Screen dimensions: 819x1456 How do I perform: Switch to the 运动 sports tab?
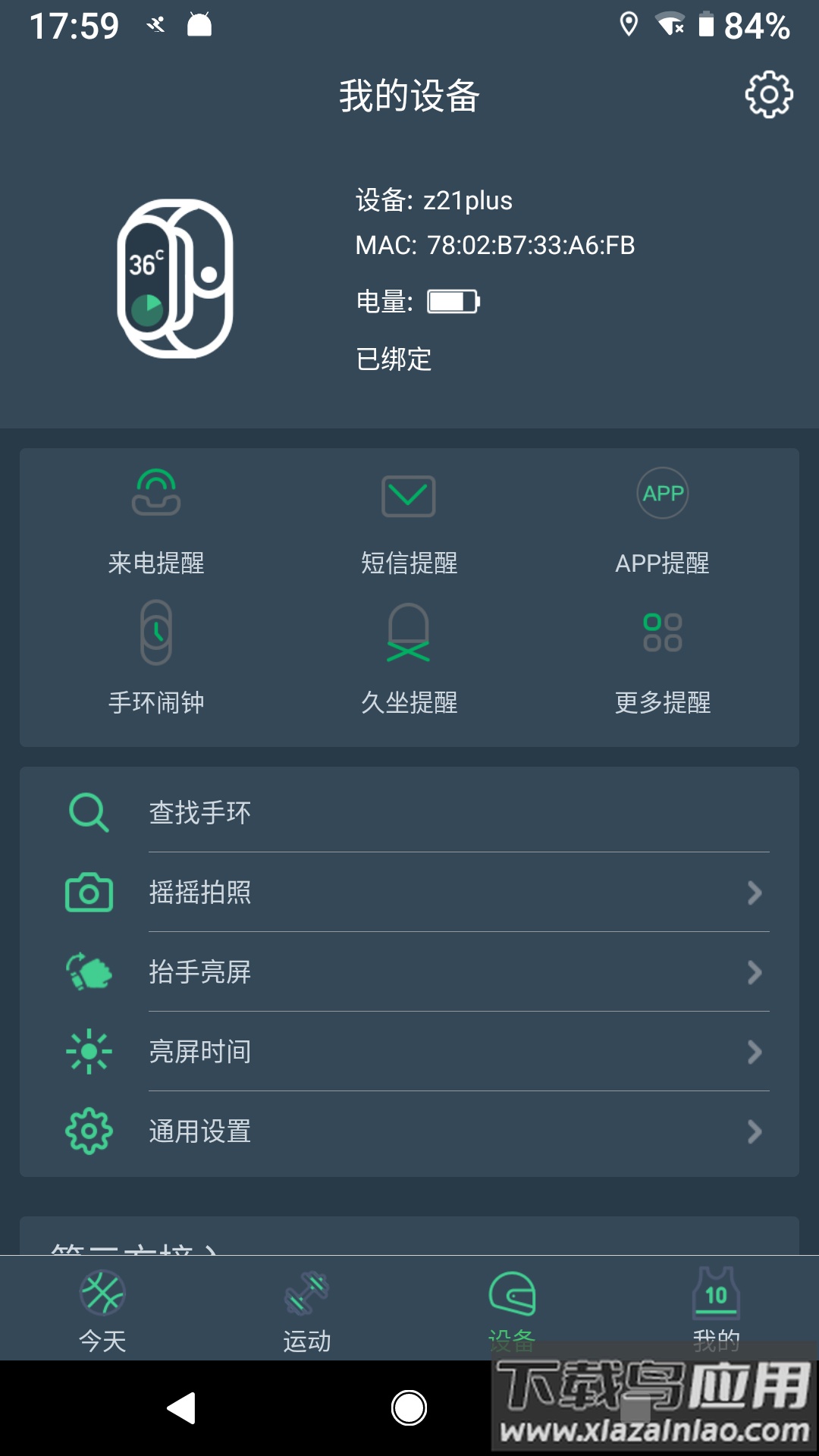coord(307,1312)
